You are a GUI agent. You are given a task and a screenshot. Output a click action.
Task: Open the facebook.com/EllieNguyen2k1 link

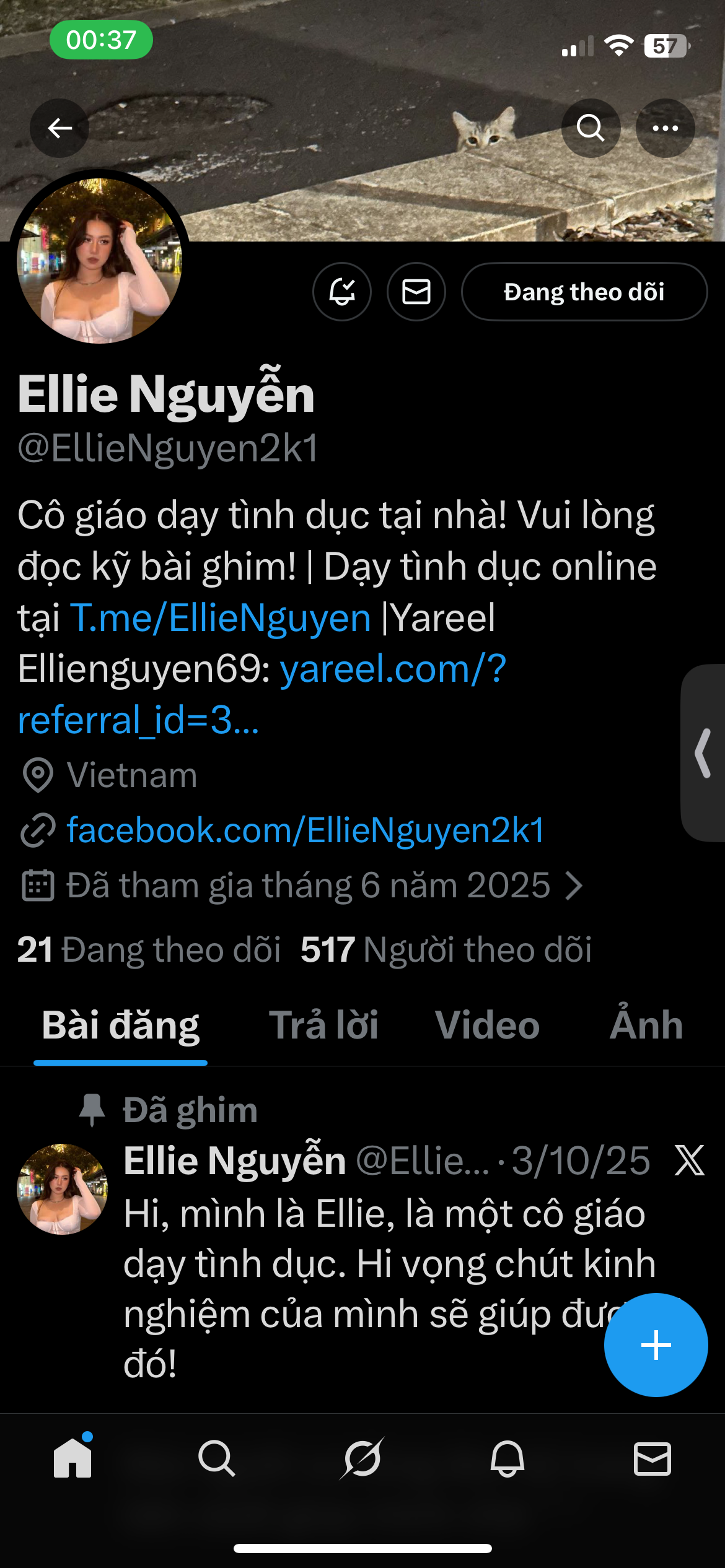[305, 830]
